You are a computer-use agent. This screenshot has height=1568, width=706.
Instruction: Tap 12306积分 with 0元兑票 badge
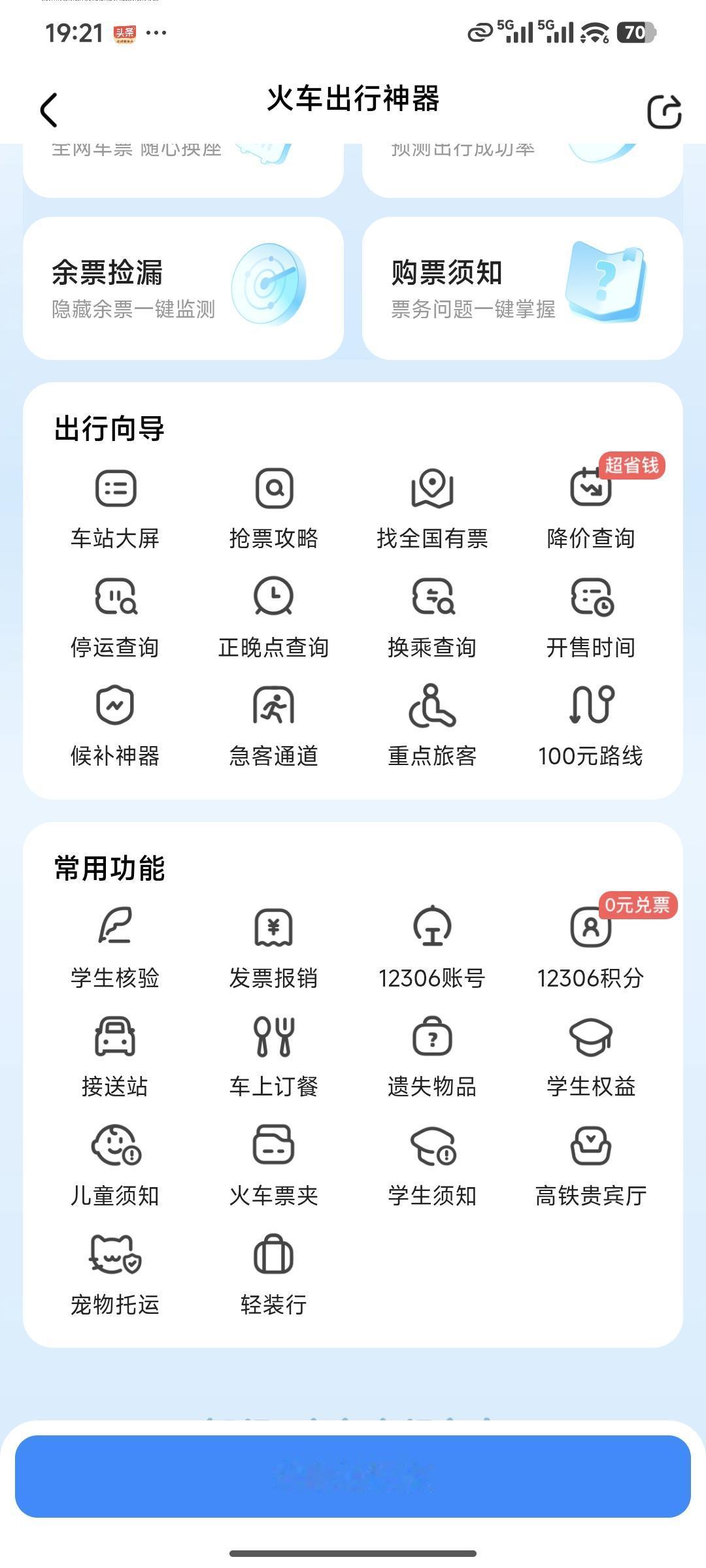click(589, 951)
